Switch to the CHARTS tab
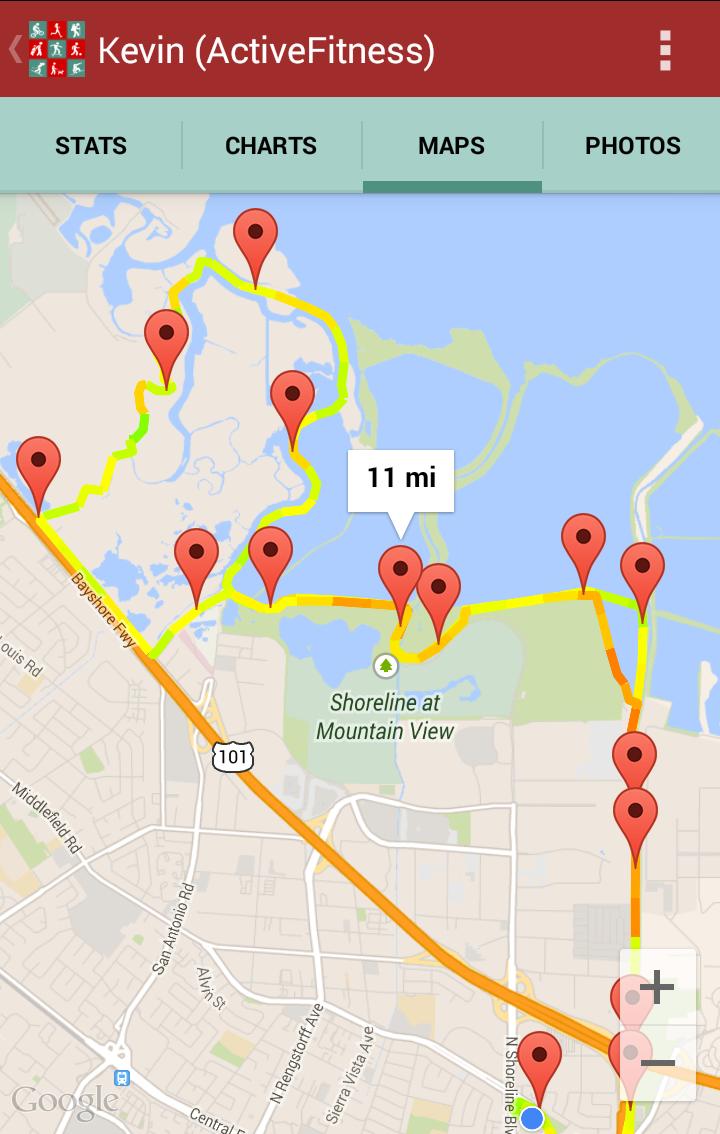This screenshot has height=1134, width=720. tap(271, 146)
